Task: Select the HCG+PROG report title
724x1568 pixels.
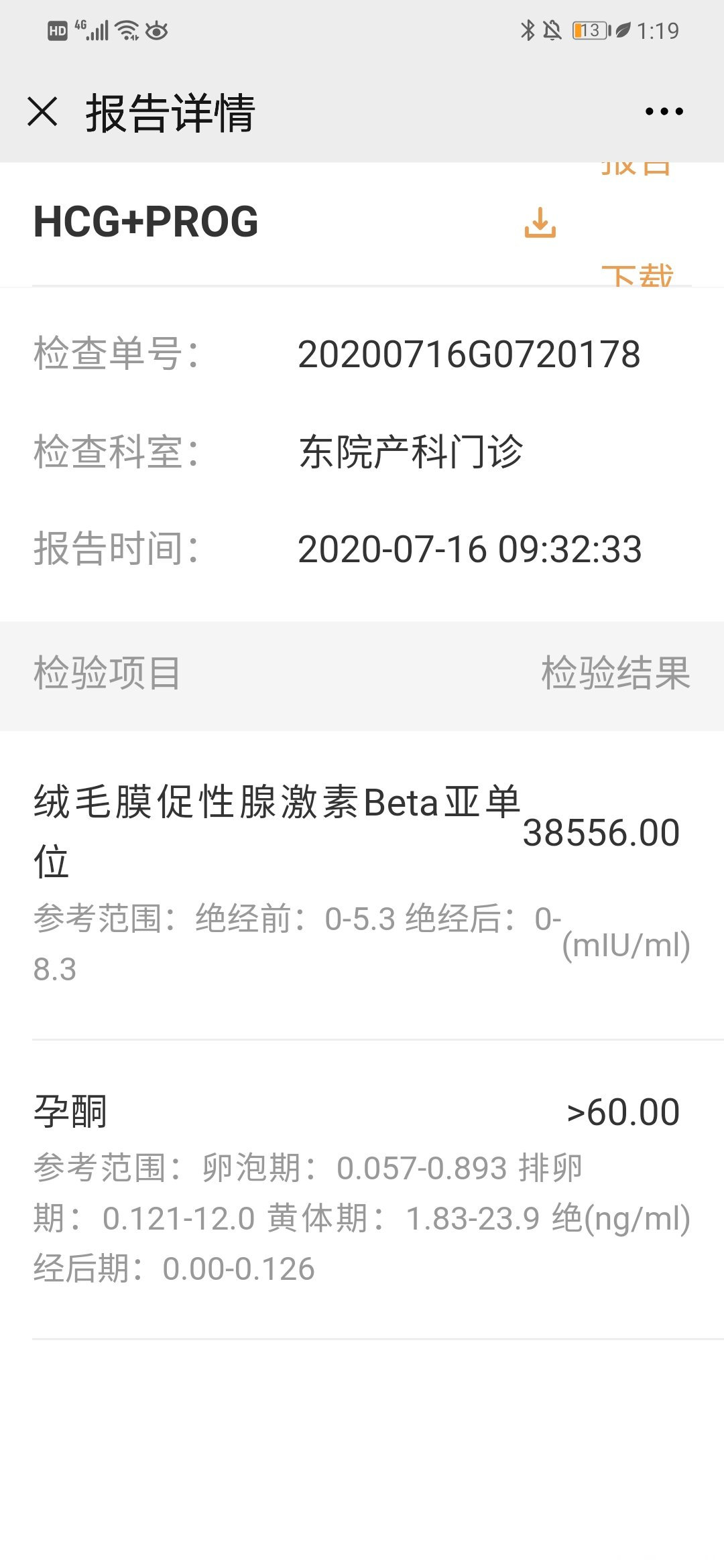Action: [146, 223]
